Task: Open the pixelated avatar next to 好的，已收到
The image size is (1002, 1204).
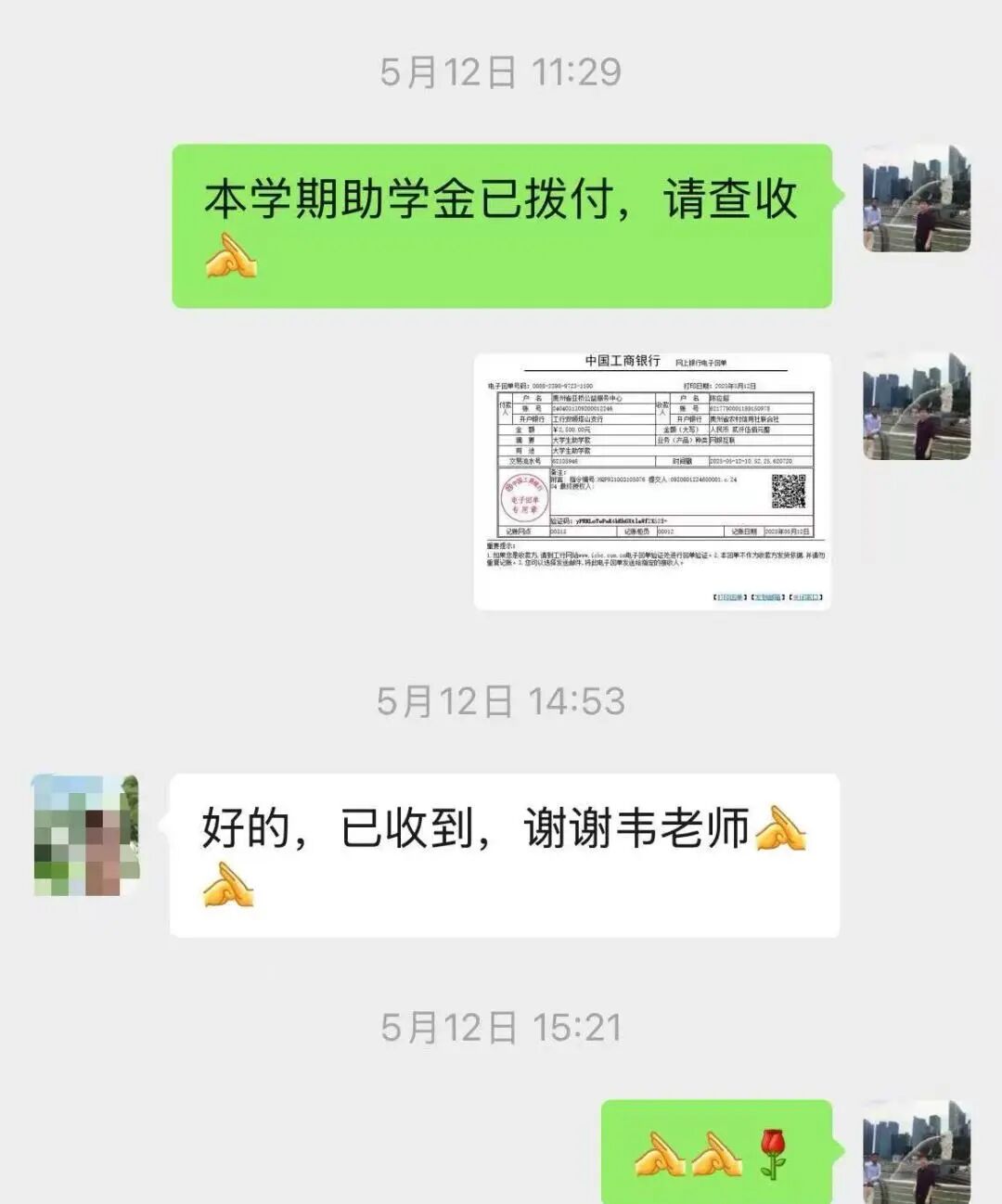Action: coord(86,835)
